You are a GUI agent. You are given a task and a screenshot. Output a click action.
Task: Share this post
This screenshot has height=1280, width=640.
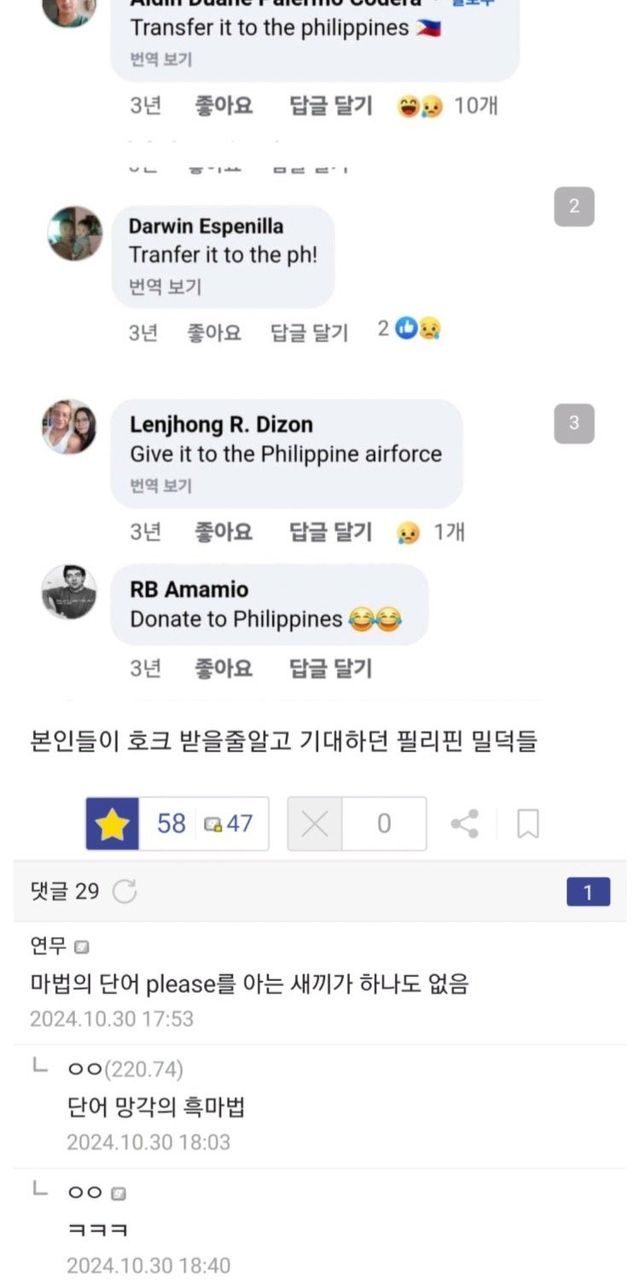[x=464, y=824]
